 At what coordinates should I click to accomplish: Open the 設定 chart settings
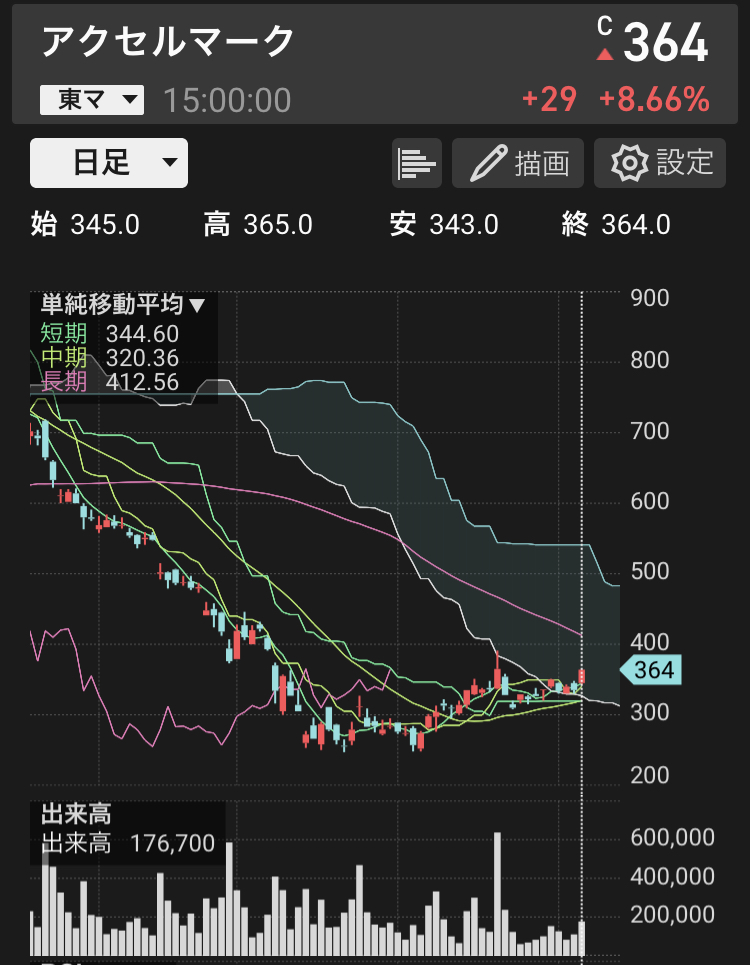tap(660, 163)
